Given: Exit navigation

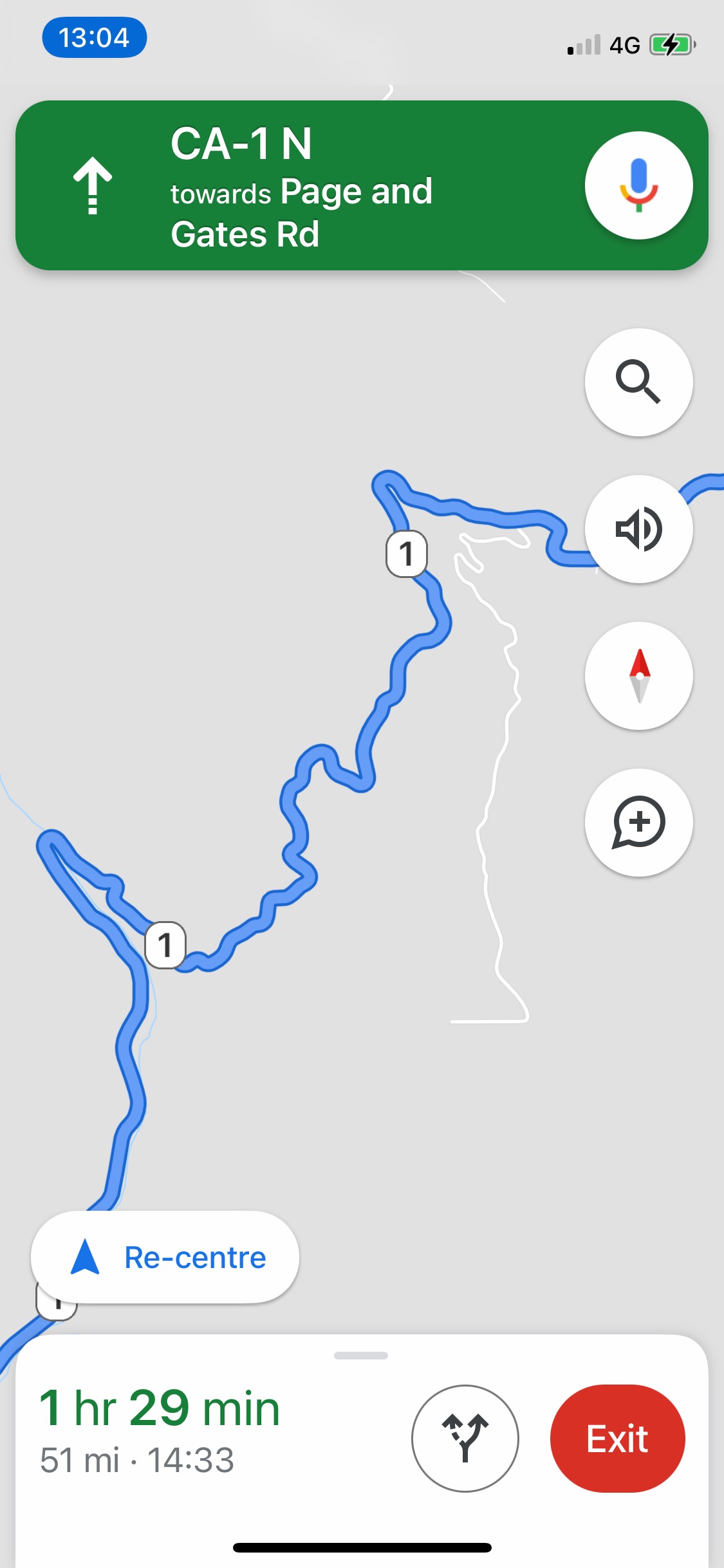Looking at the screenshot, I should pyautogui.click(x=617, y=1438).
